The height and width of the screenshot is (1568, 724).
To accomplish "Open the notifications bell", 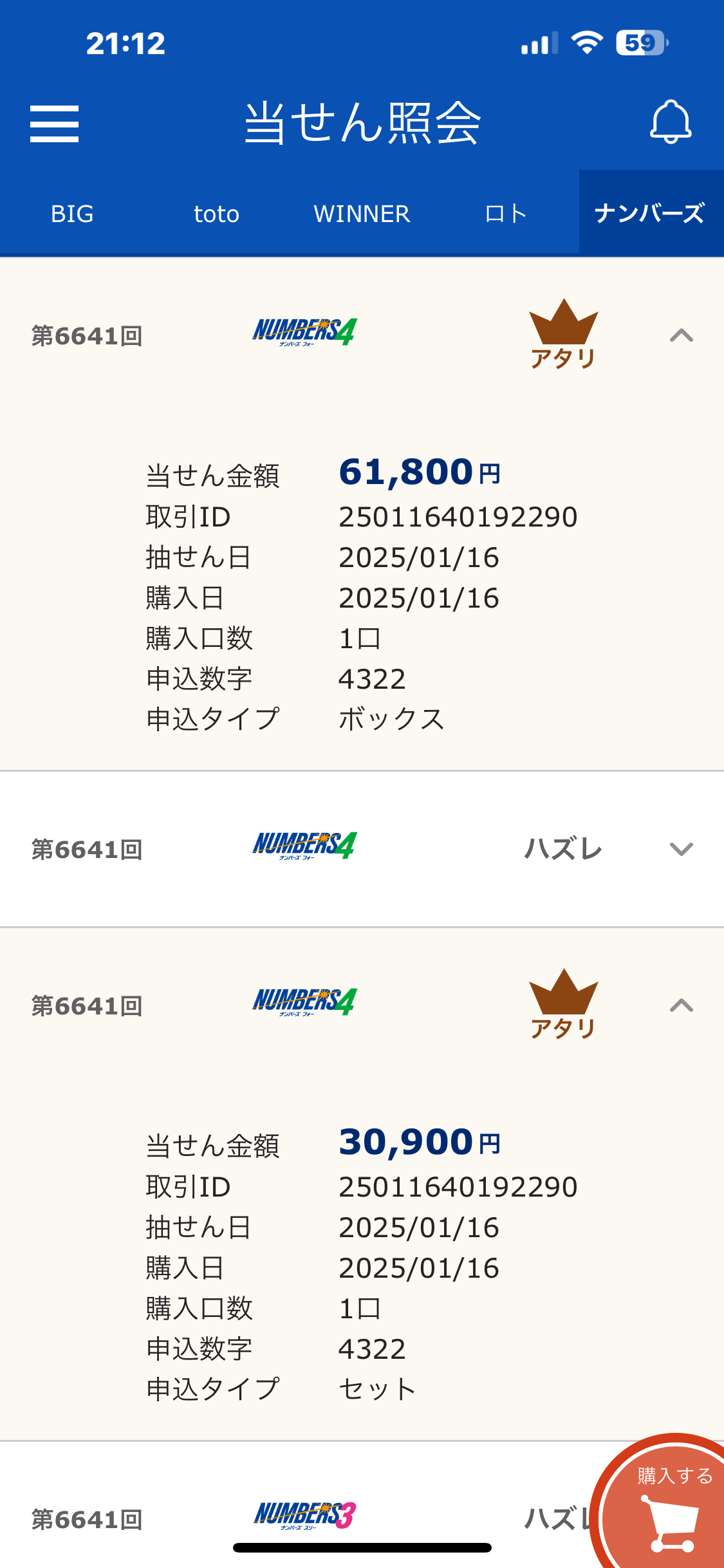I will 671,122.
